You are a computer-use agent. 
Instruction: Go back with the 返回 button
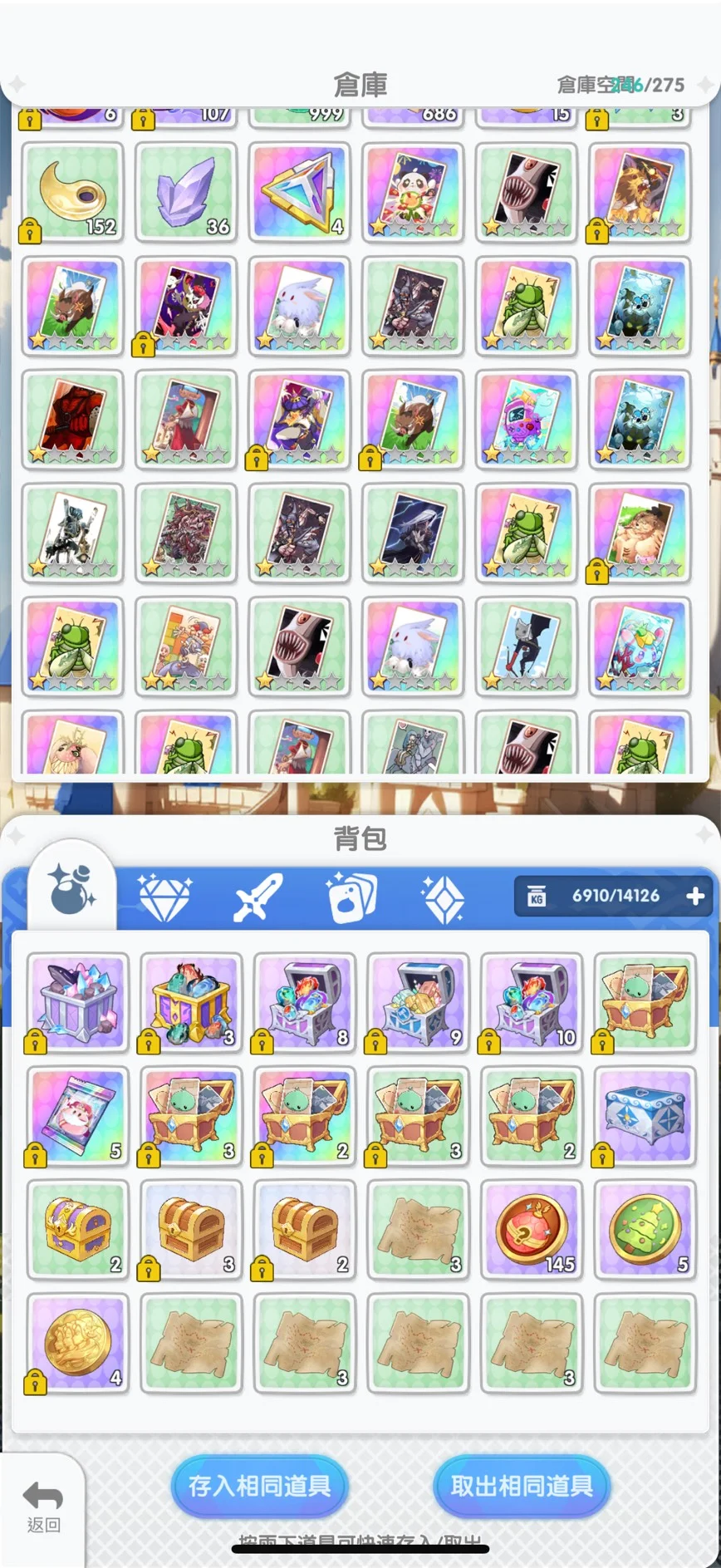coord(42,1507)
